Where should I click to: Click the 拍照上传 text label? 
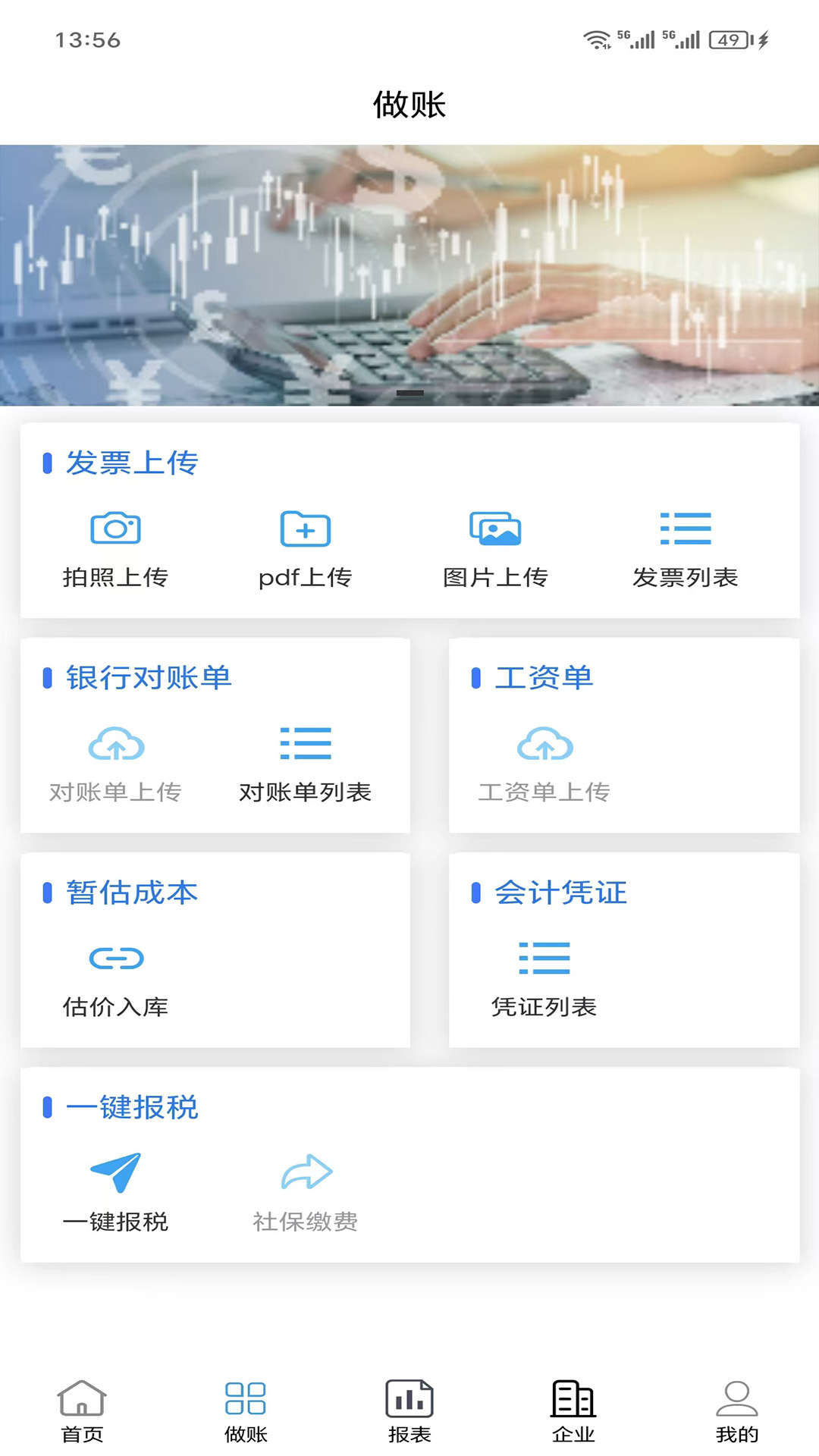point(115,578)
